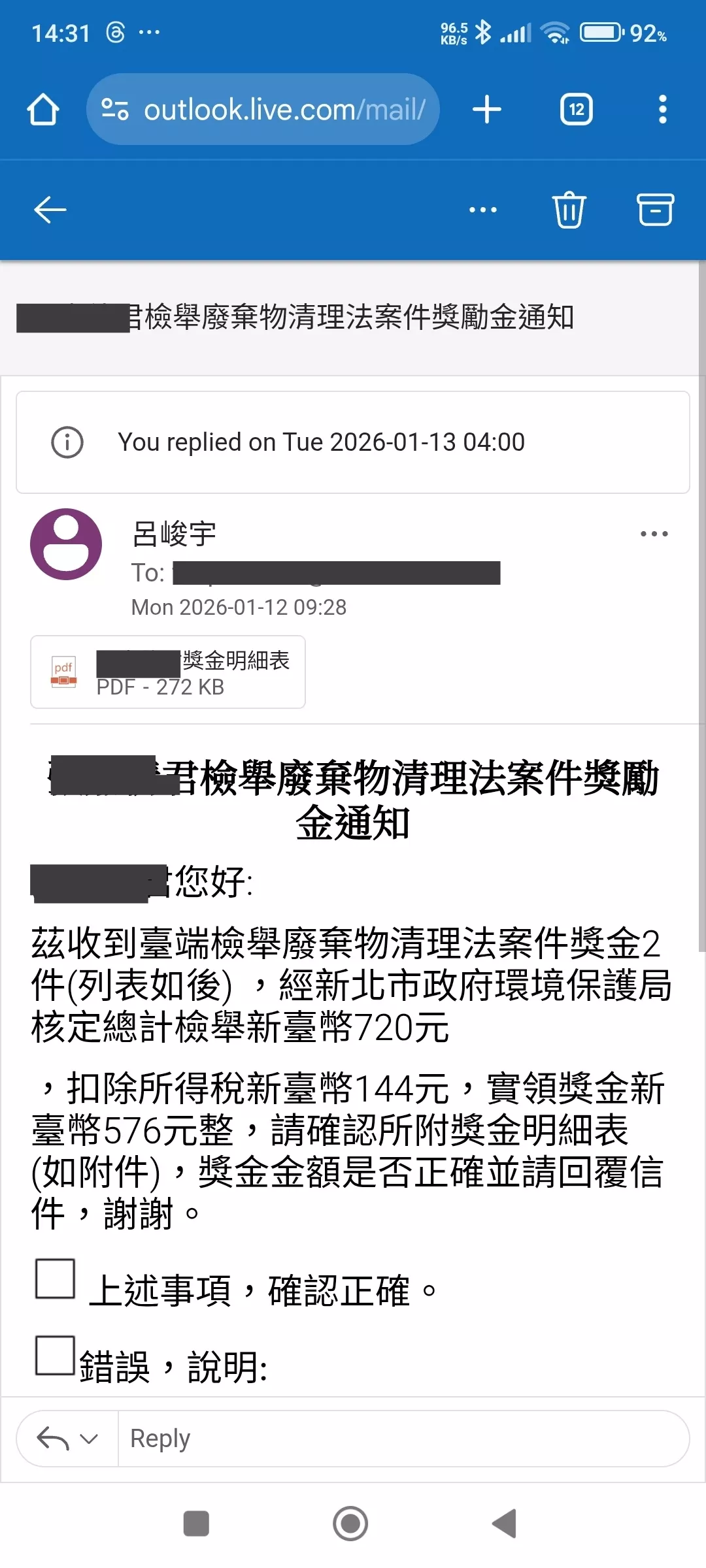Image resolution: width=706 pixels, height=1568 pixels.
Task: Open the tab switcher showing 12 tabs
Action: (576, 109)
